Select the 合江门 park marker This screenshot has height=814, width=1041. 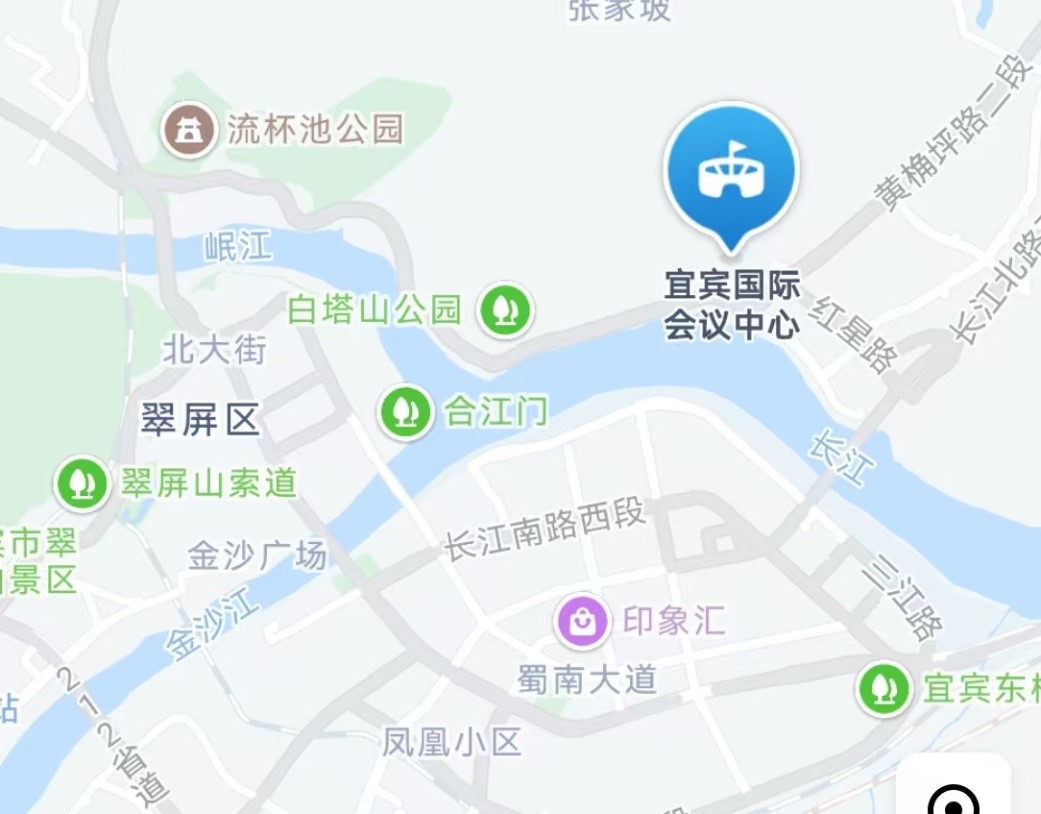pos(405,411)
